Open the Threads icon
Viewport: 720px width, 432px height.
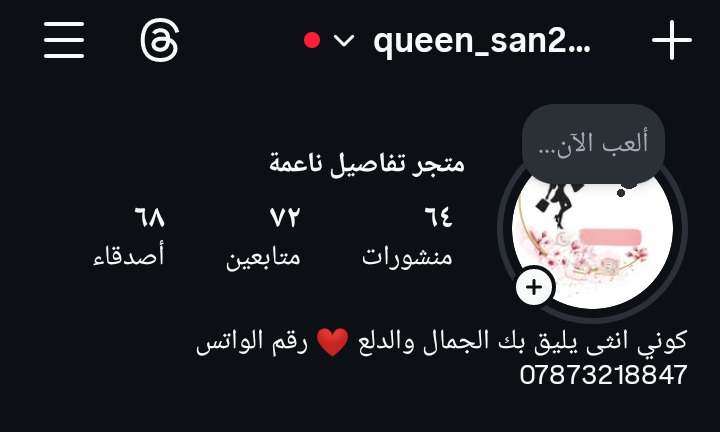[x=159, y=41]
